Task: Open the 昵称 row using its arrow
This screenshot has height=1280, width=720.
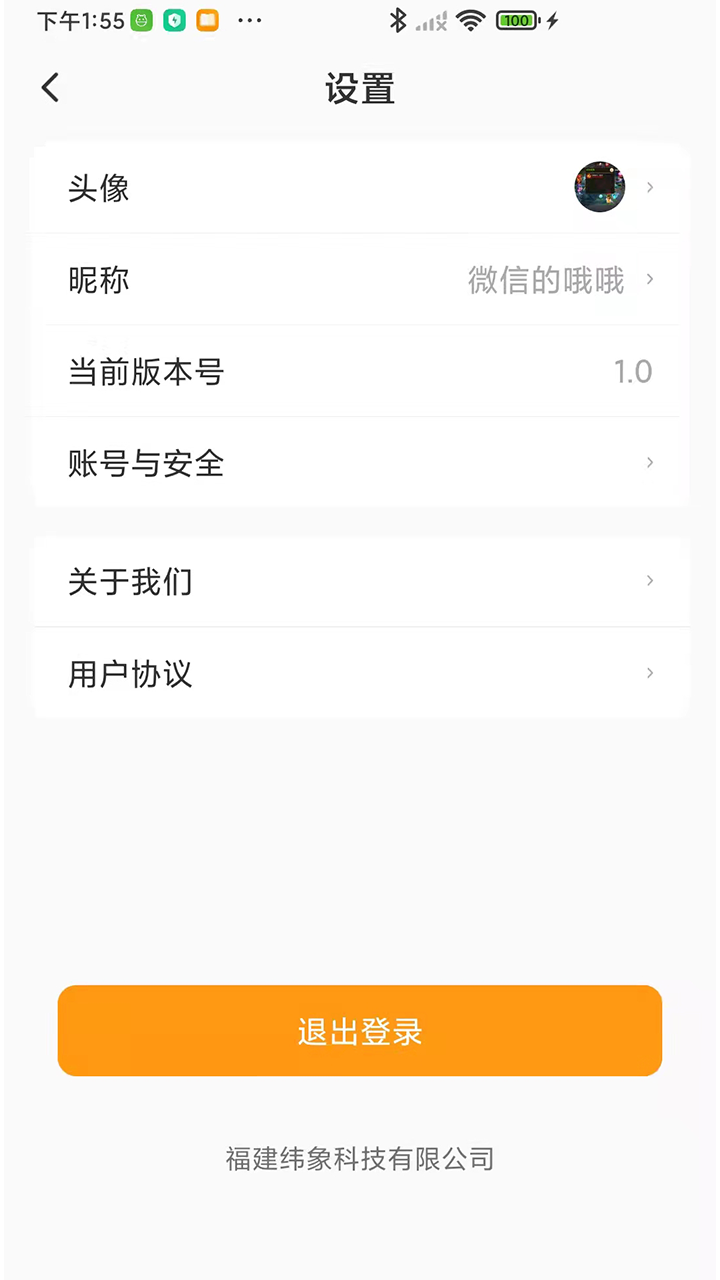Action: click(650, 280)
